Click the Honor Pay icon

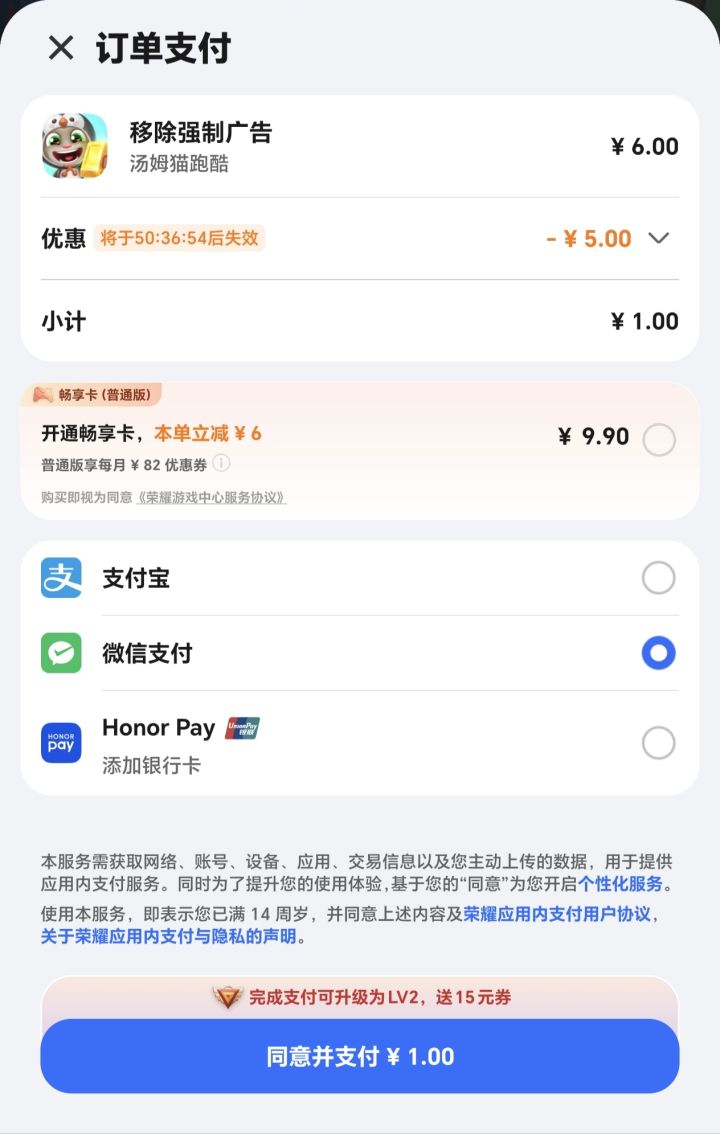pos(60,743)
